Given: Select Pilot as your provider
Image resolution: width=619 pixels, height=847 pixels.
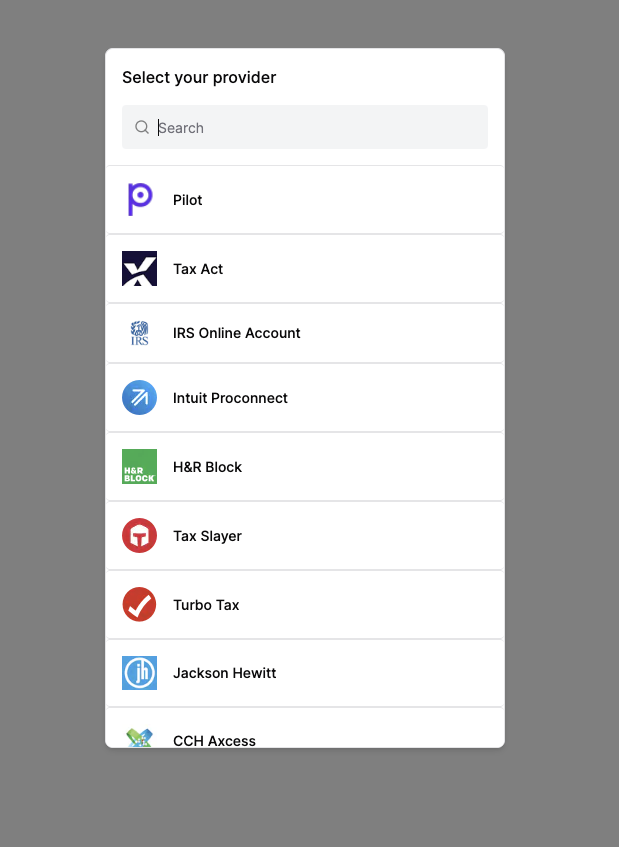Looking at the screenshot, I should pos(304,200).
